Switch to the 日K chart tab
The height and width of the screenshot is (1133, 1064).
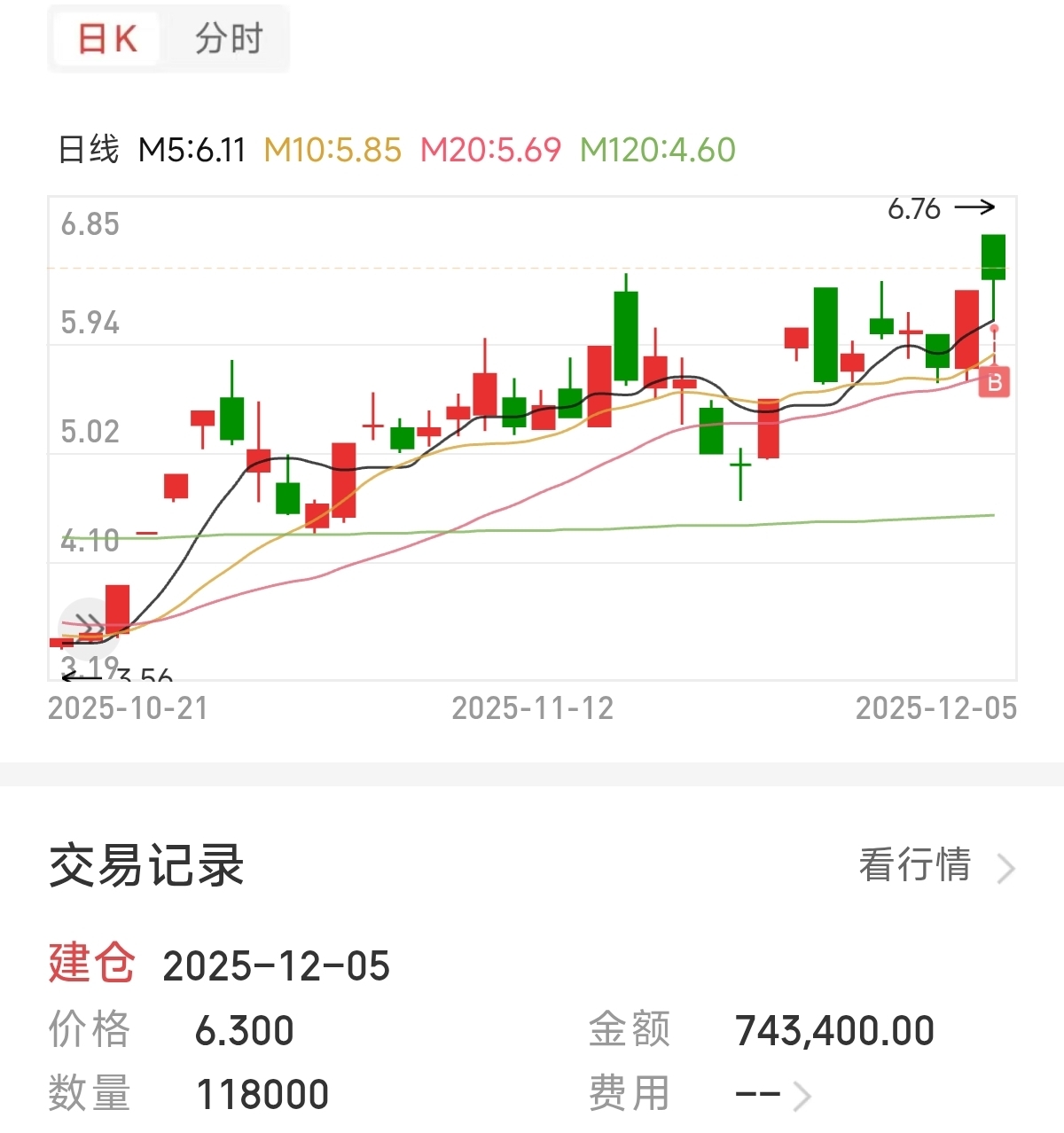(x=107, y=39)
